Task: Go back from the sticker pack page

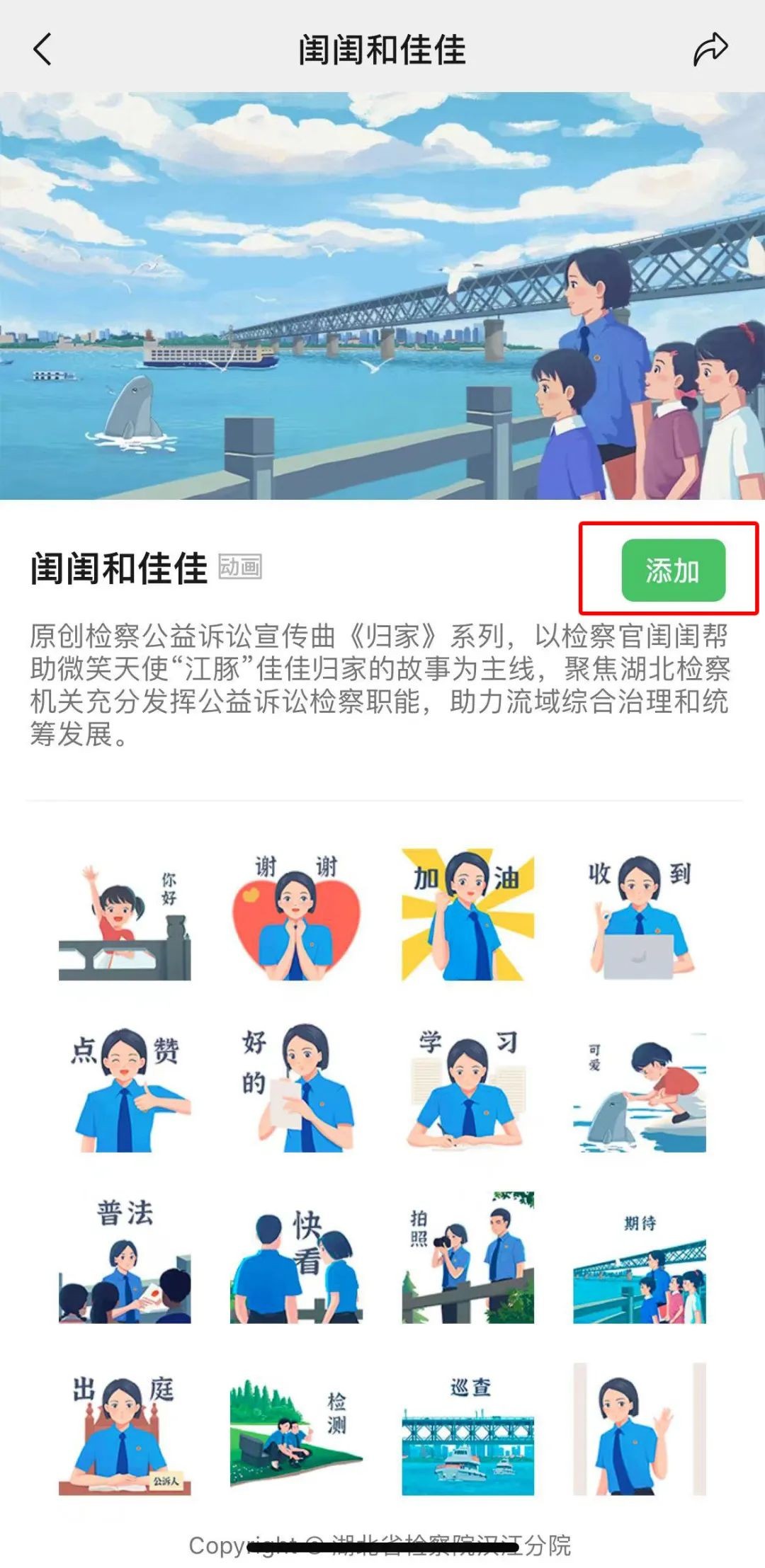Action: coord(42,50)
